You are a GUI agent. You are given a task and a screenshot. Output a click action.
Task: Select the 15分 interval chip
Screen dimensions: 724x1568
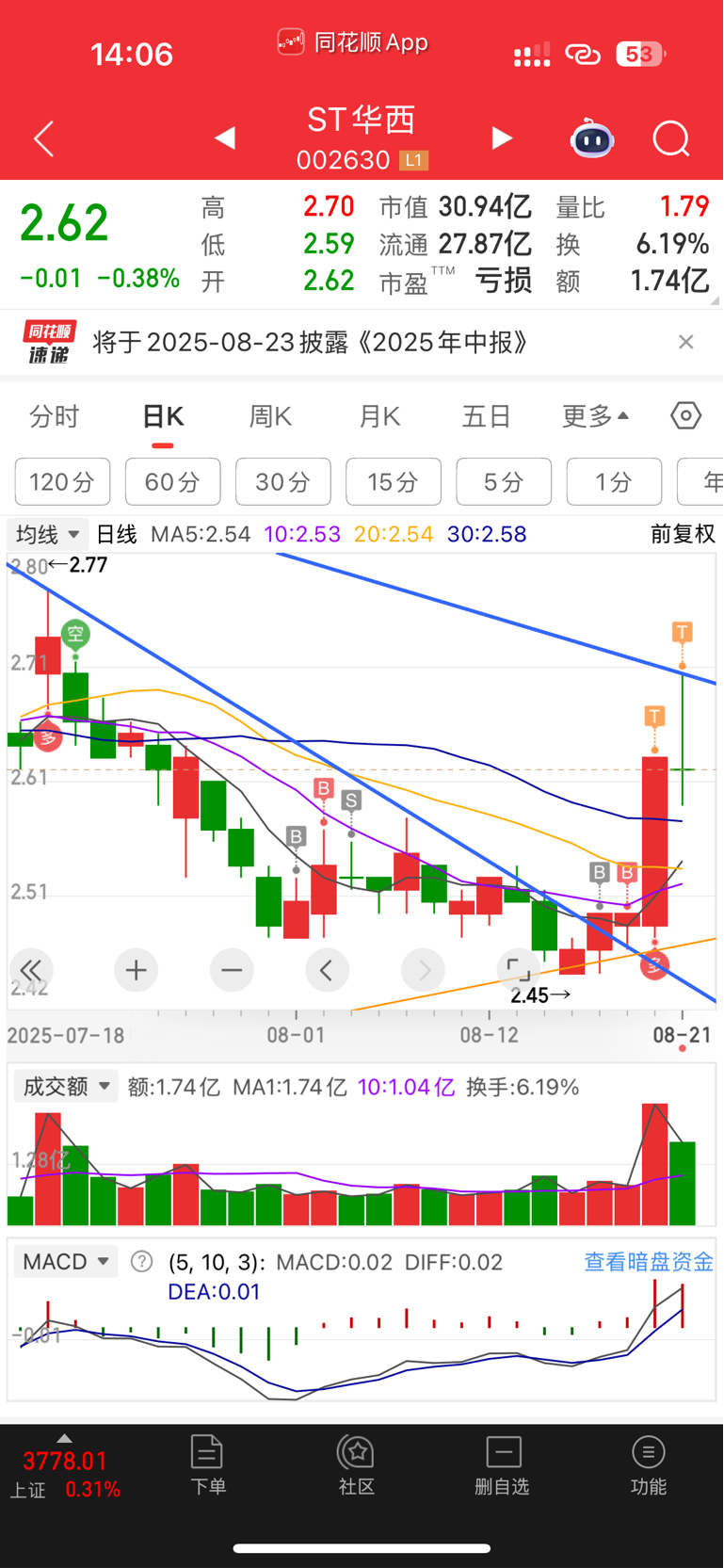click(x=393, y=482)
